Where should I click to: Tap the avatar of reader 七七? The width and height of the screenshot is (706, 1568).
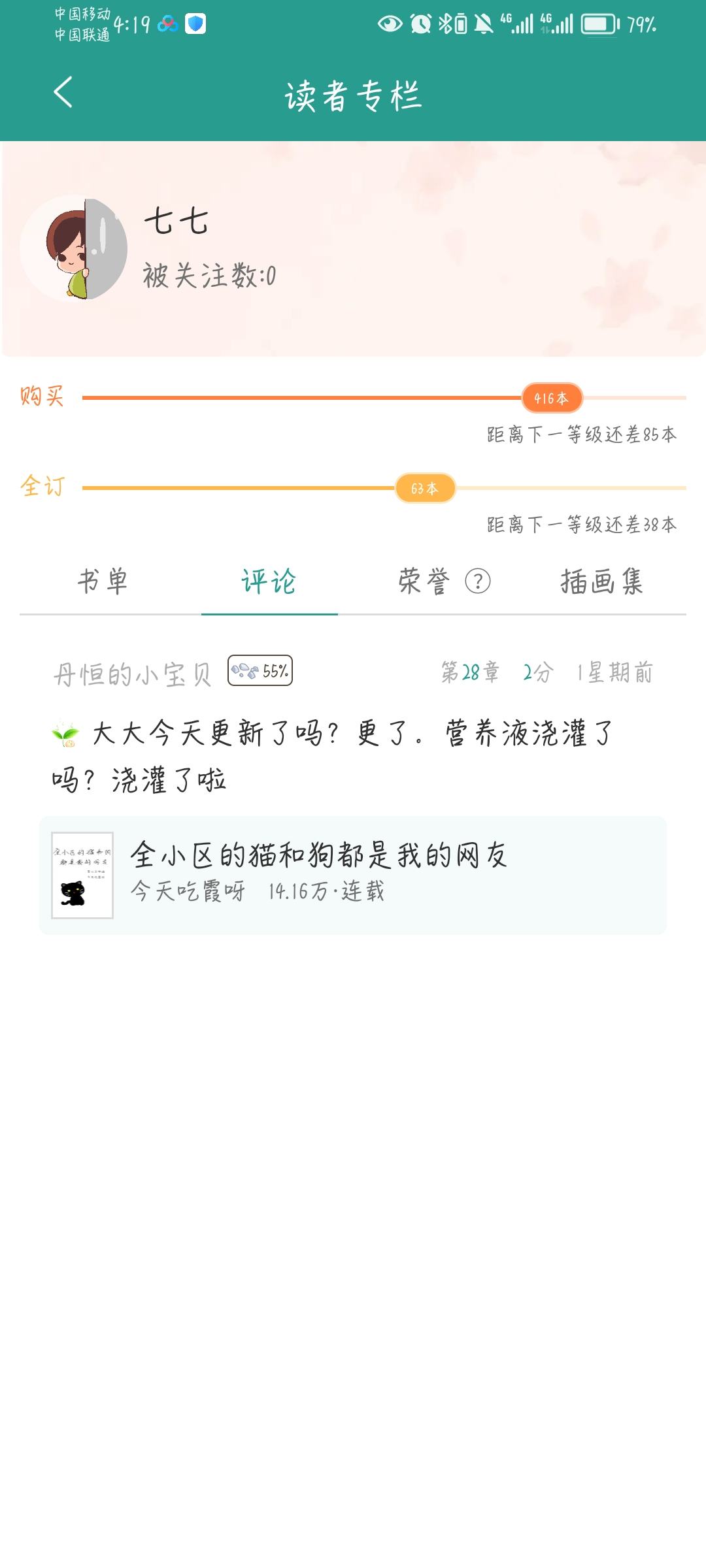click(x=74, y=249)
